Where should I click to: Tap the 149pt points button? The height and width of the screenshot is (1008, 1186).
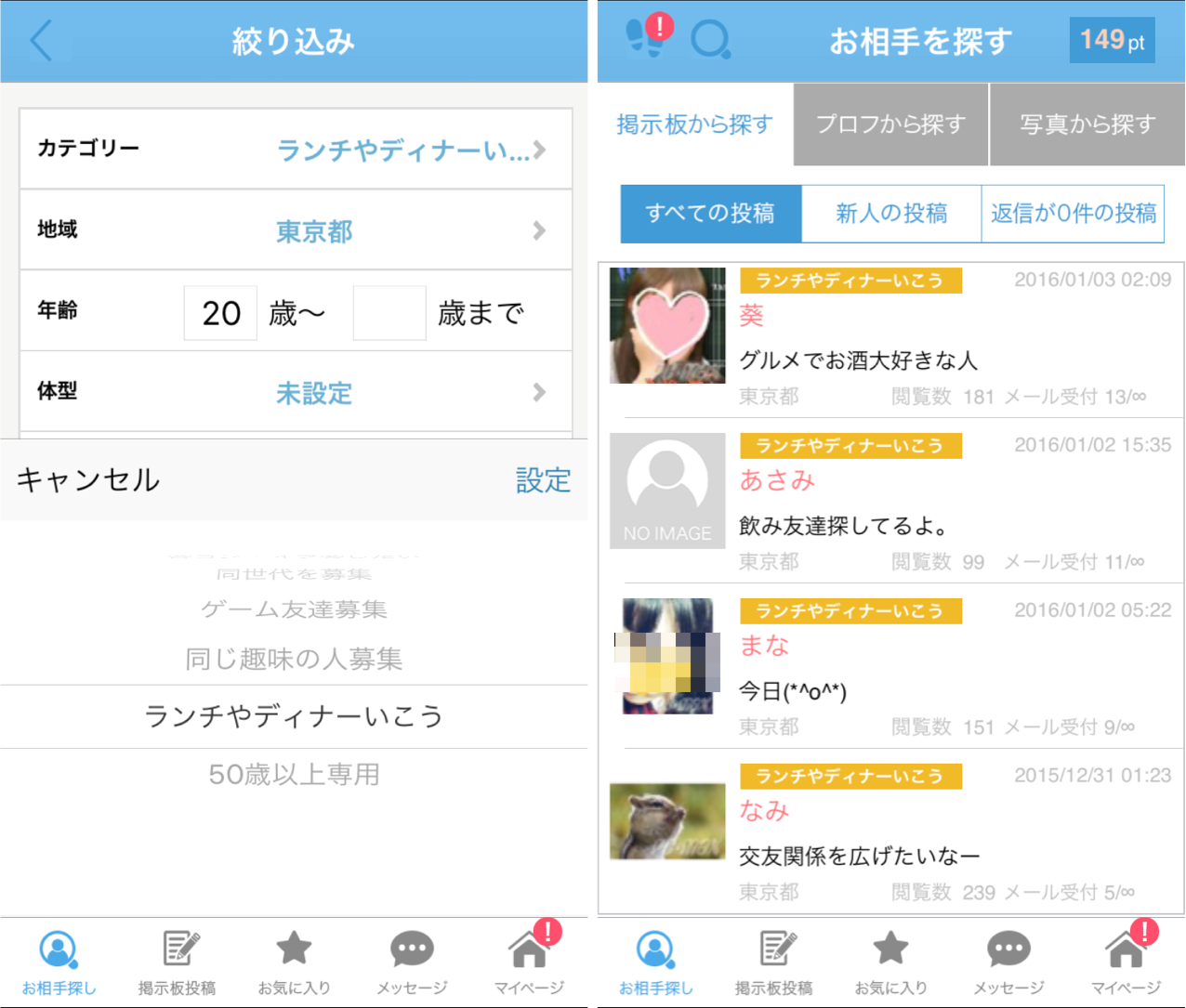click(1112, 40)
